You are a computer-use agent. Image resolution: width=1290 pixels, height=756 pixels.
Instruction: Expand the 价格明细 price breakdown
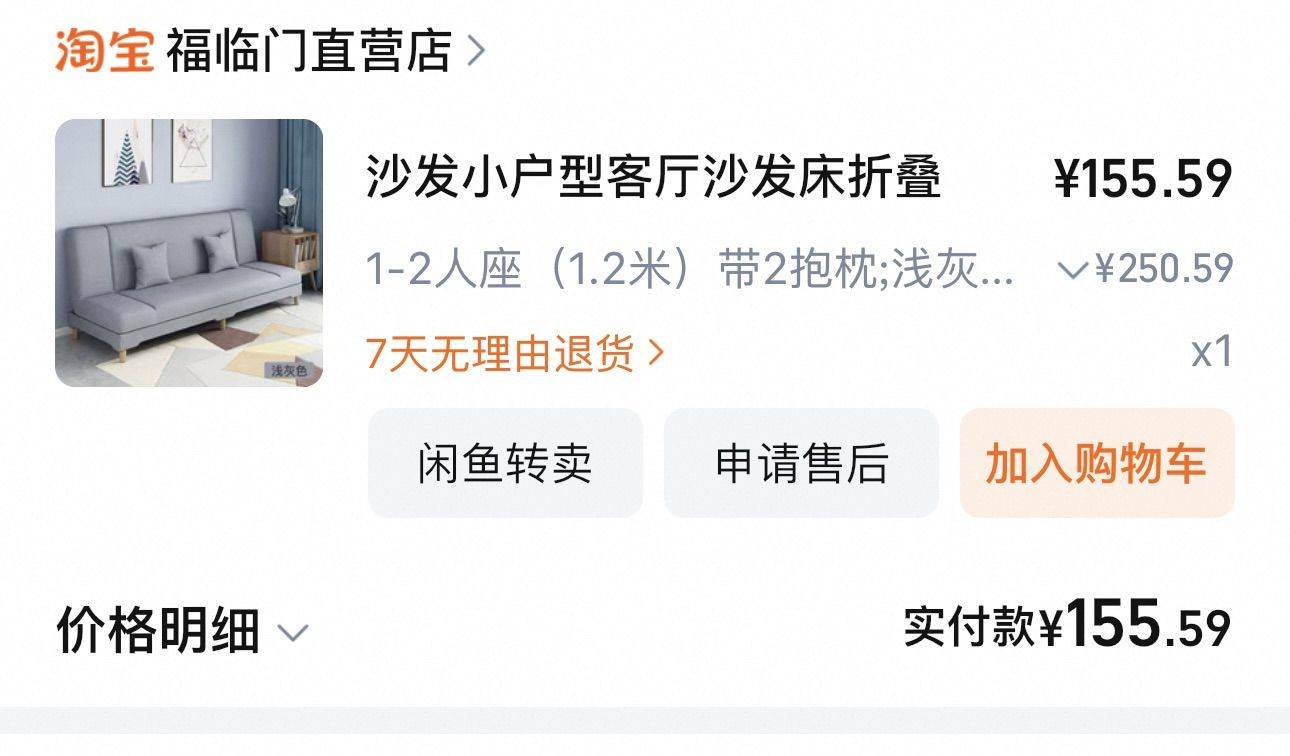[x=183, y=631]
